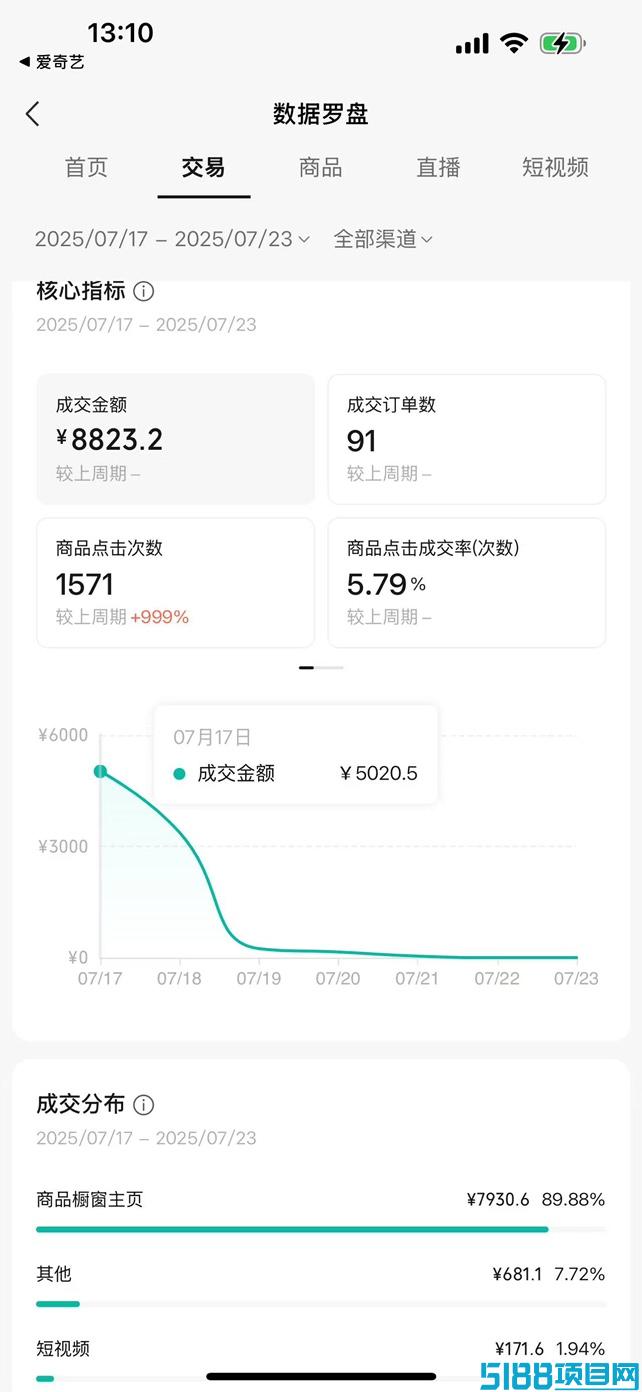Select the 商品点击次数 metric card
The height and width of the screenshot is (1392, 642).
click(175, 583)
